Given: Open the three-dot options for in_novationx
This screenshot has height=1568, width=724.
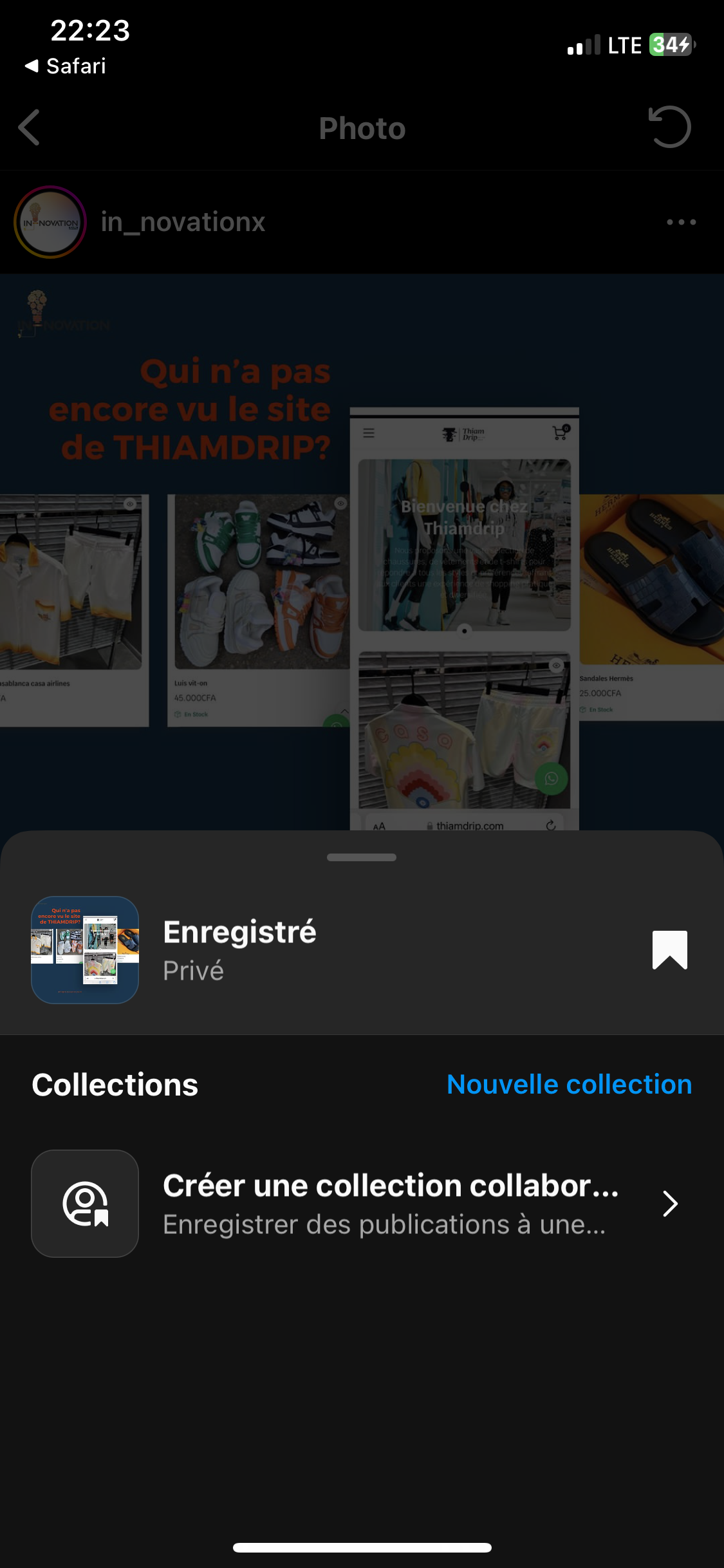Looking at the screenshot, I should (x=681, y=222).
